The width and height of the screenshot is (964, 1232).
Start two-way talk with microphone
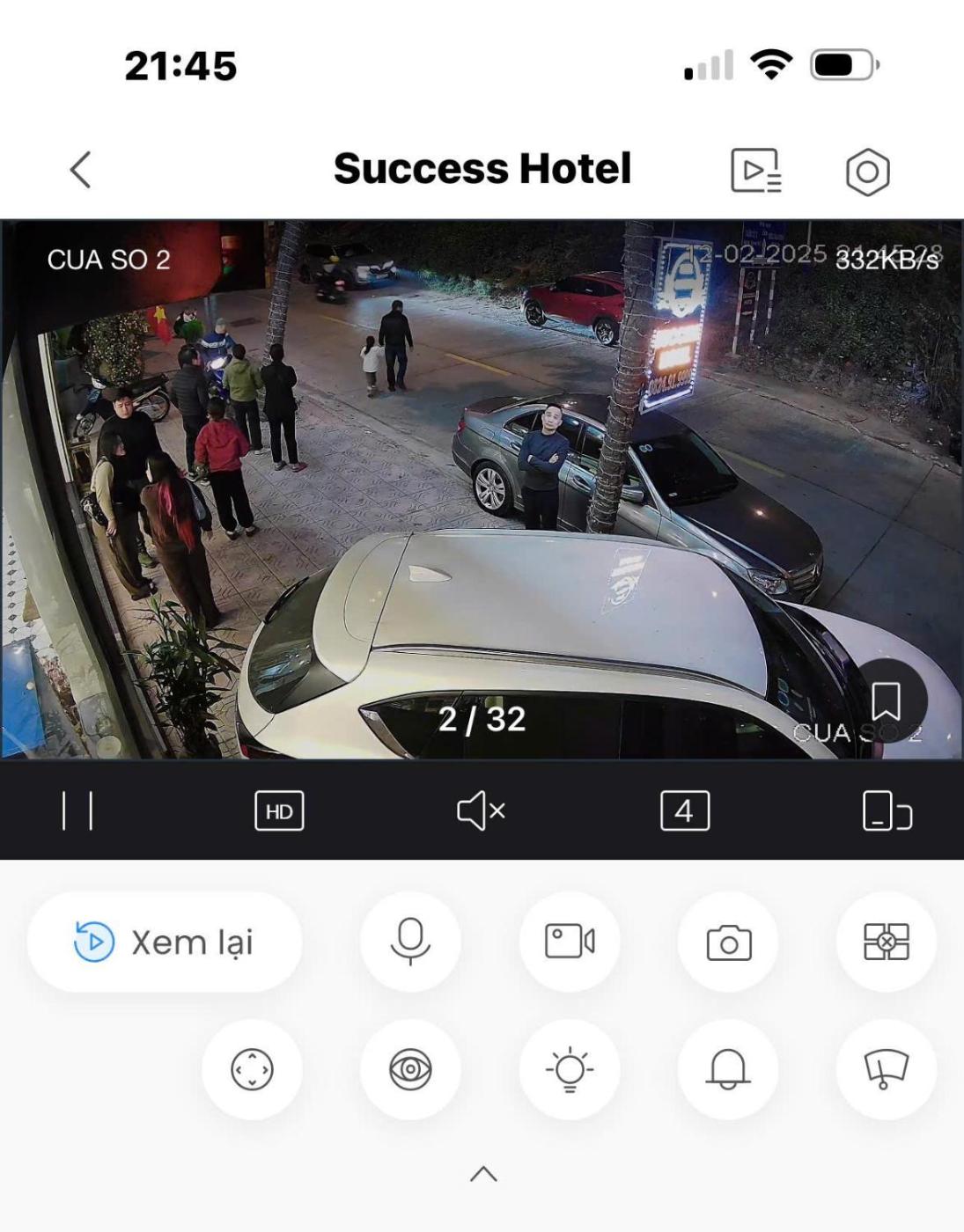[410, 942]
